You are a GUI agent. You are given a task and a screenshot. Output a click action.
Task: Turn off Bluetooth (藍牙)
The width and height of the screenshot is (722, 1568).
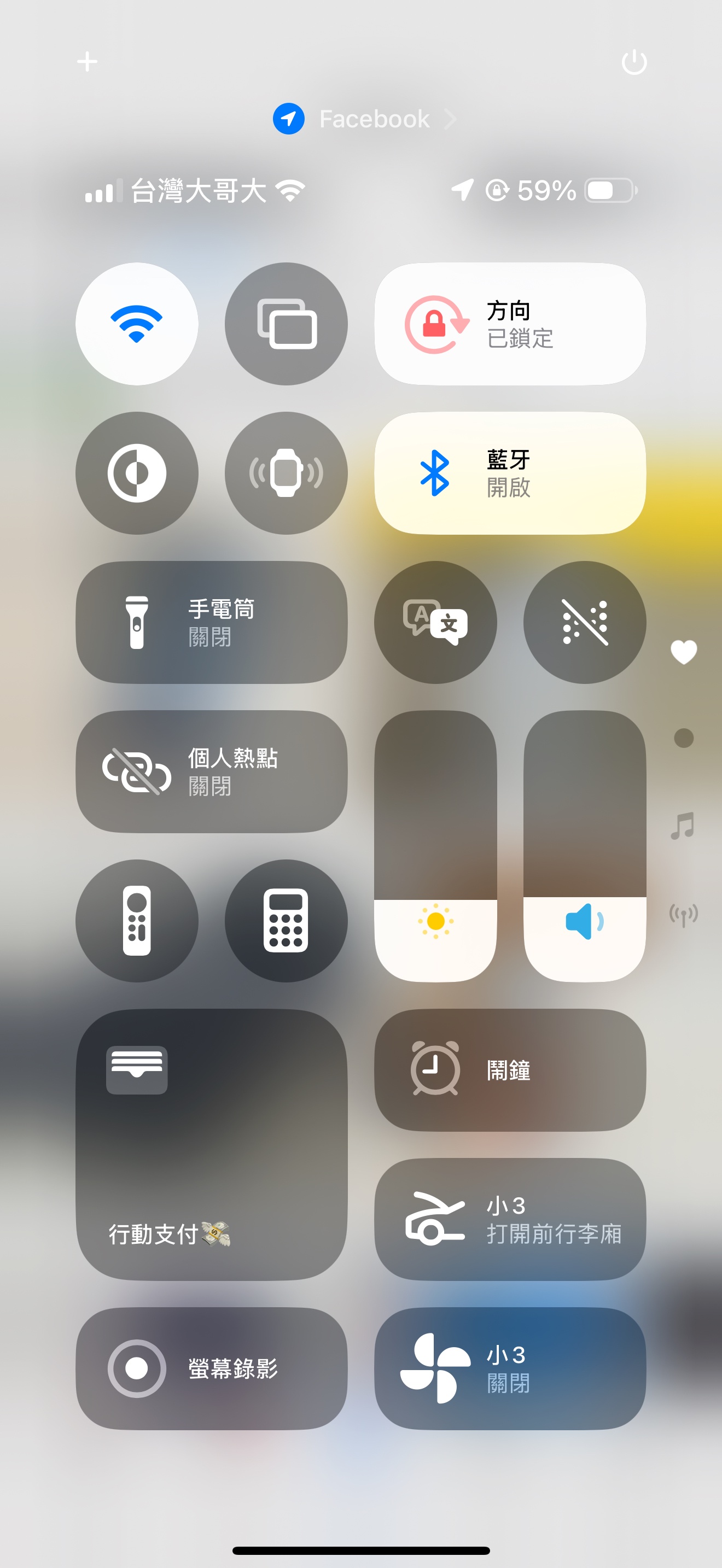tap(510, 473)
